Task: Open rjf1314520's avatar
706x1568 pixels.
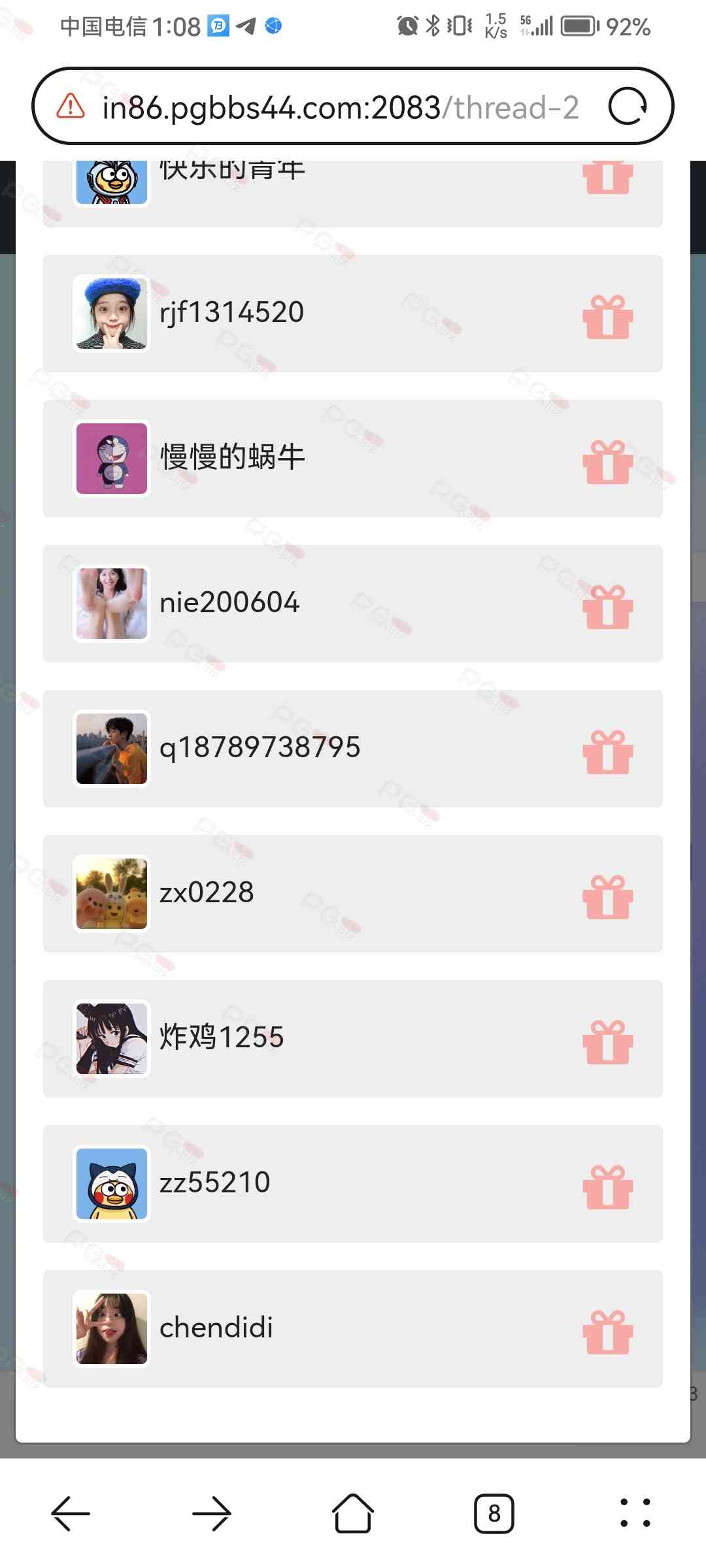Action: (112, 314)
